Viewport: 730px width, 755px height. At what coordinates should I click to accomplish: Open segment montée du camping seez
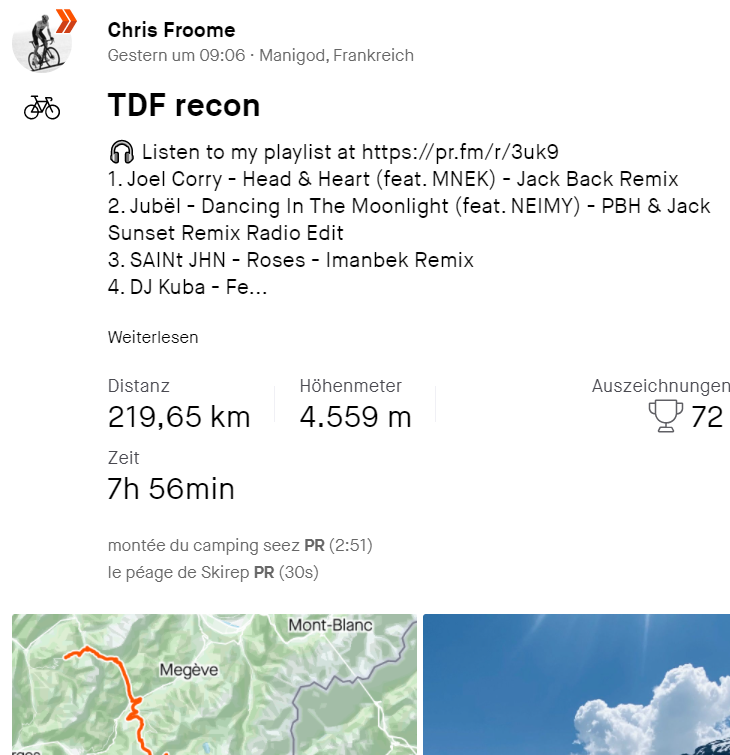tap(204, 546)
